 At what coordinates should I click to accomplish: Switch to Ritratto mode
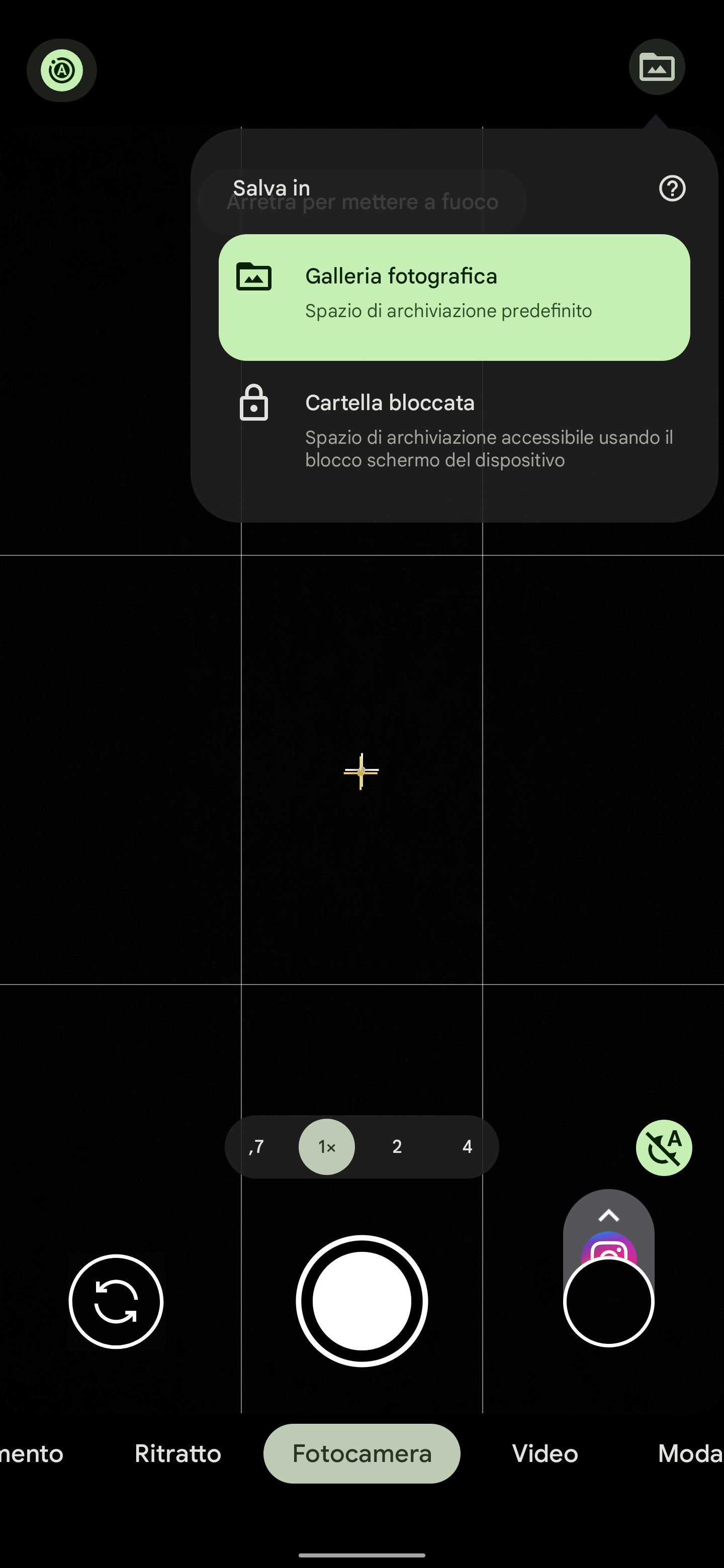178,1453
